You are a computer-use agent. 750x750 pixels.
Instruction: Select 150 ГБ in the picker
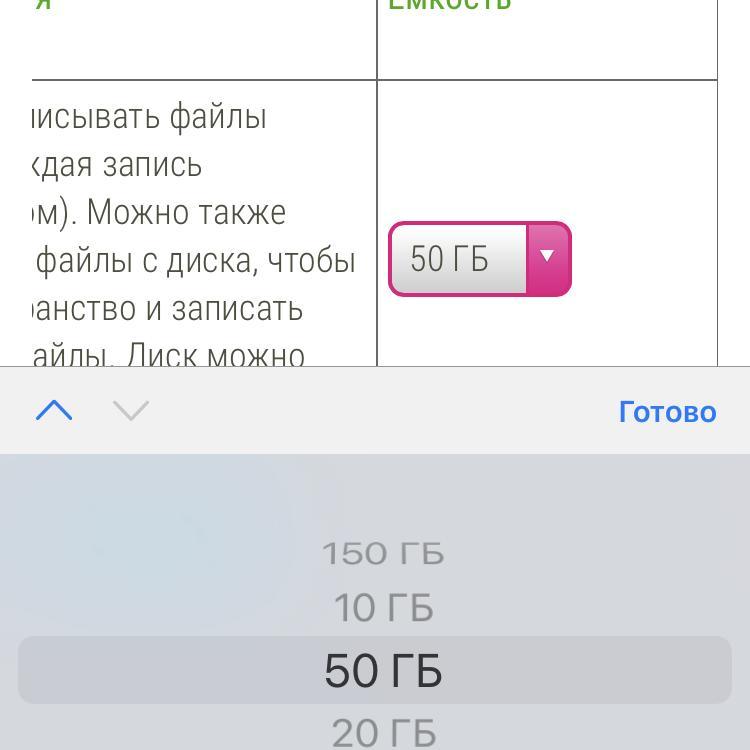coord(383,553)
